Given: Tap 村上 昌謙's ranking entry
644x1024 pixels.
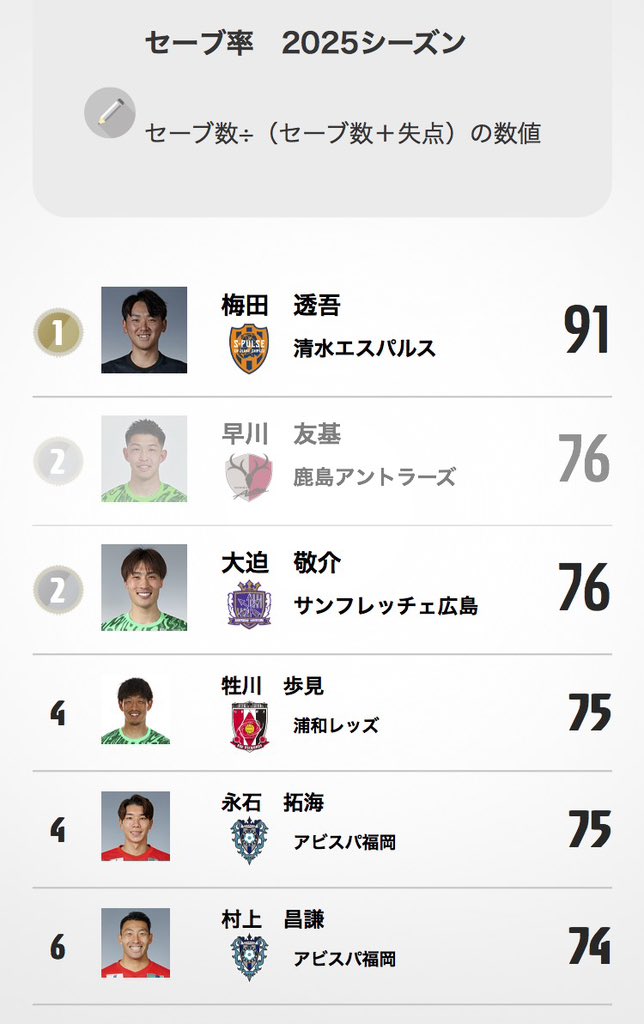Looking at the screenshot, I should 320,945.
